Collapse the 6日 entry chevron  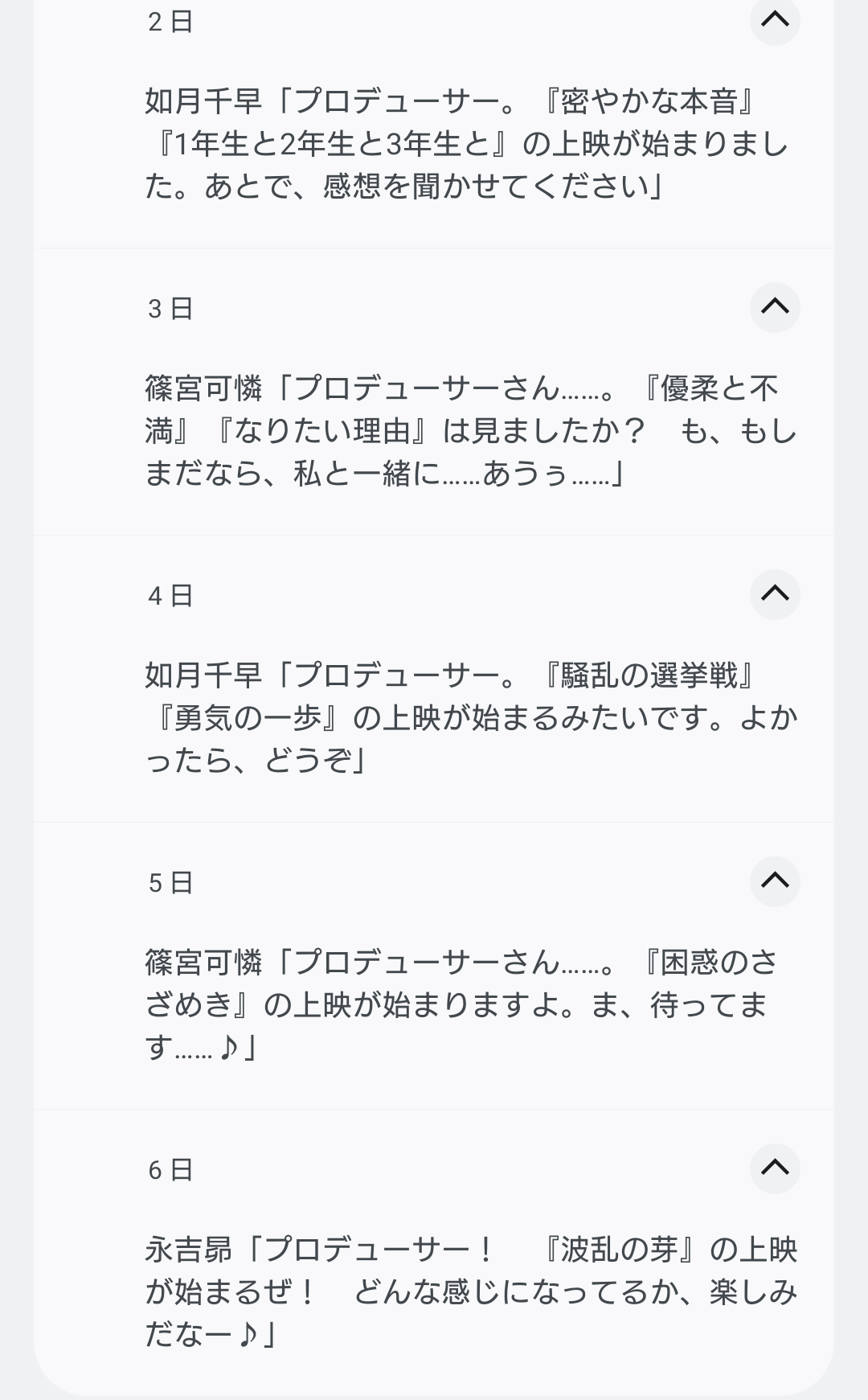775,1168
